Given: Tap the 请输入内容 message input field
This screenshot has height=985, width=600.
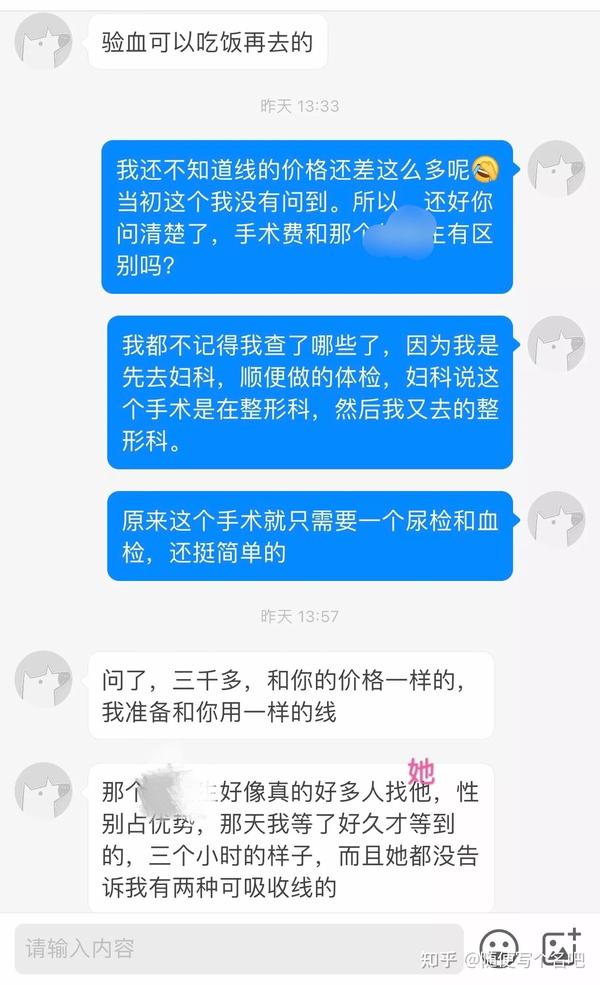Looking at the screenshot, I should pyautogui.click(x=238, y=948).
